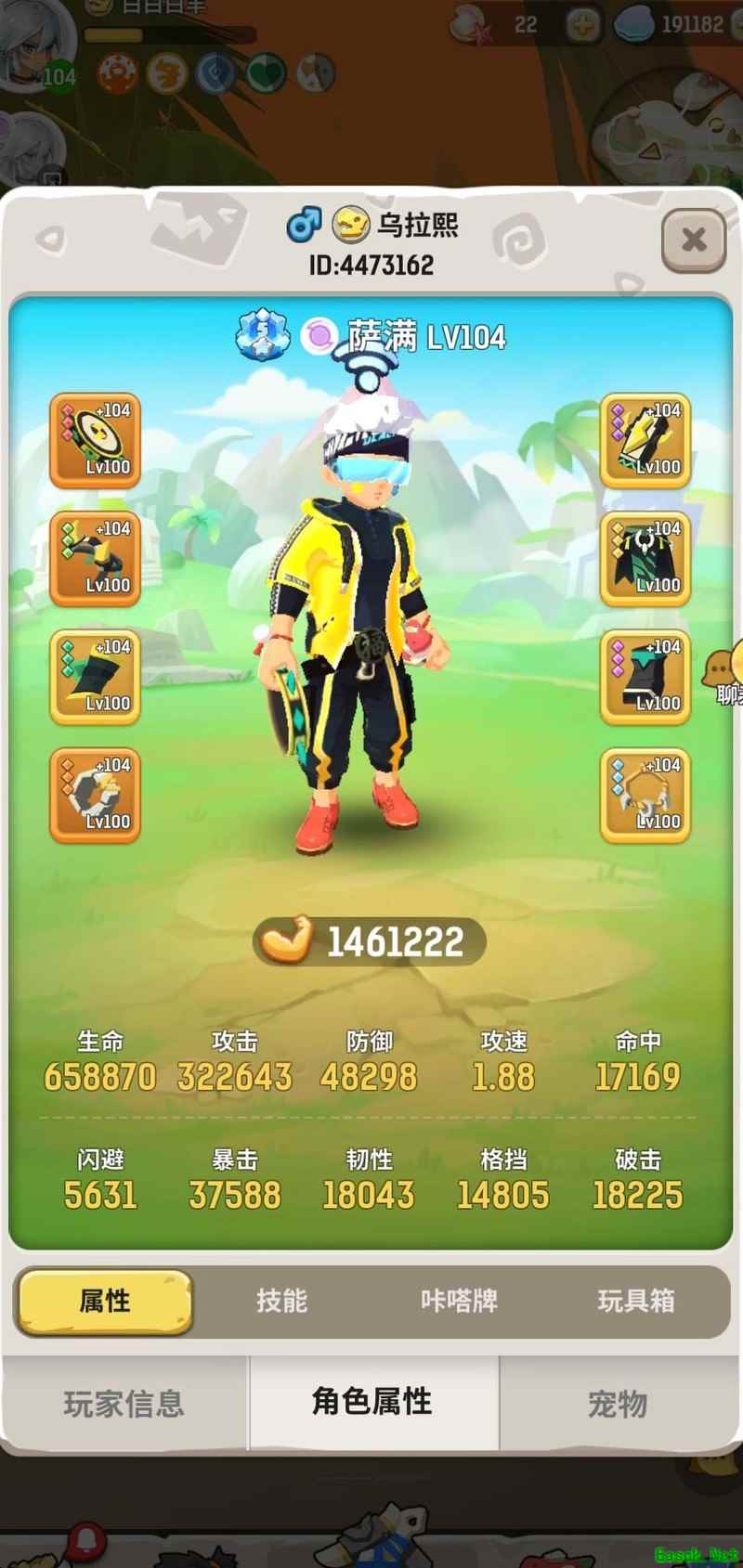Tap the rank badge beside 萨满 LV104
The height and width of the screenshot is (1568, 743).
263,334
